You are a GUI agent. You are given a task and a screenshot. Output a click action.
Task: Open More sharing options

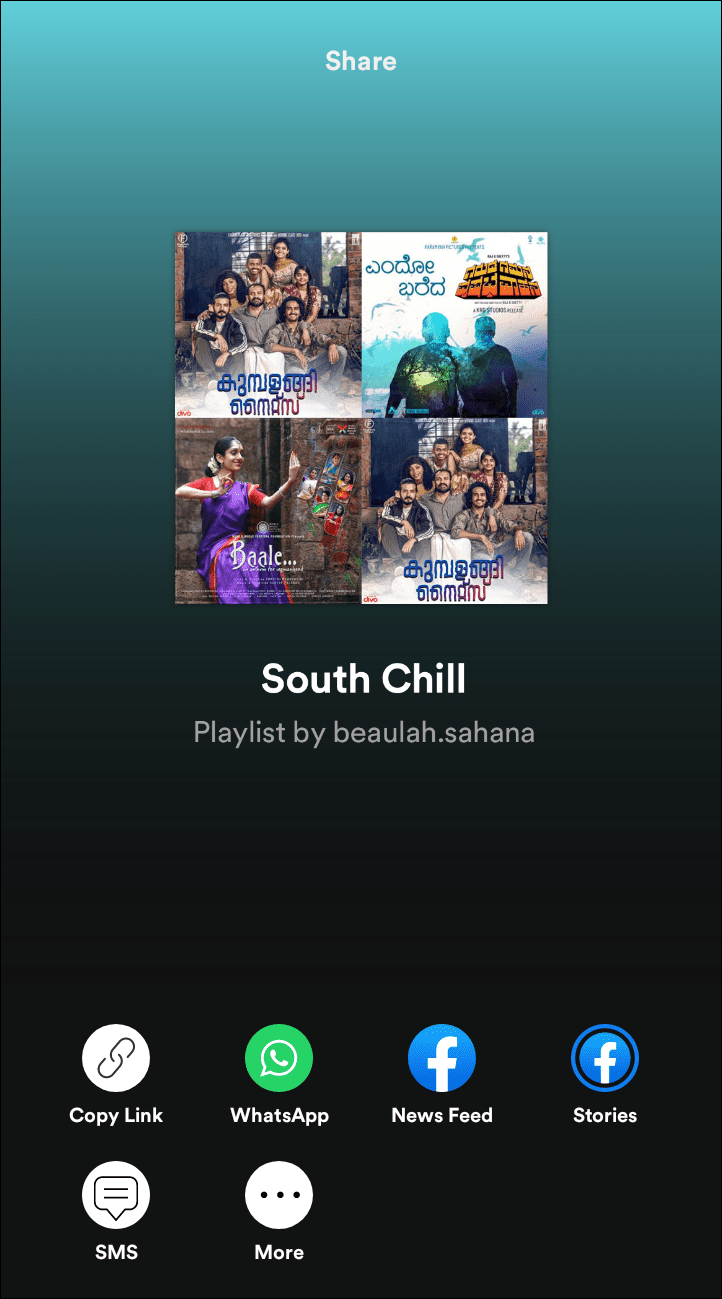point(279,1196)
